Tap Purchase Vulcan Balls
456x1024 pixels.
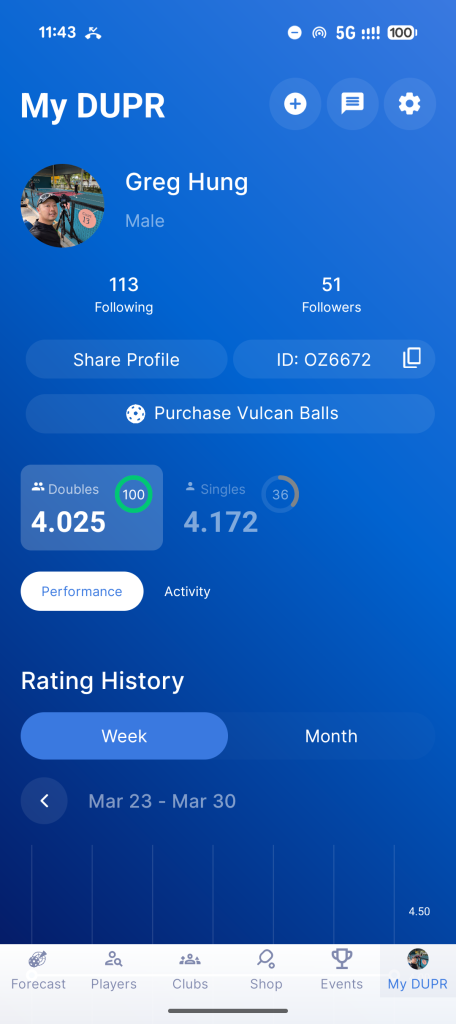[x=230, y=413]
